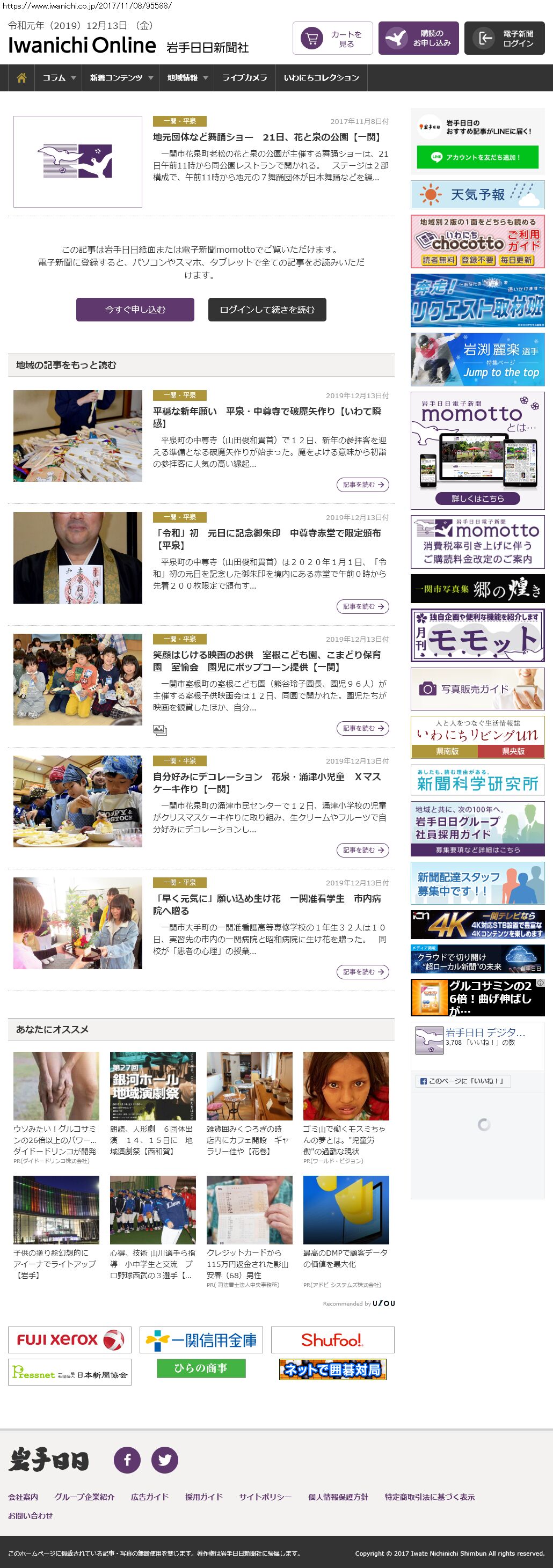Viewport: 553px width, 1568px height.
Task: Read more of the 破魔矢作り article
Action: [362, 485]
